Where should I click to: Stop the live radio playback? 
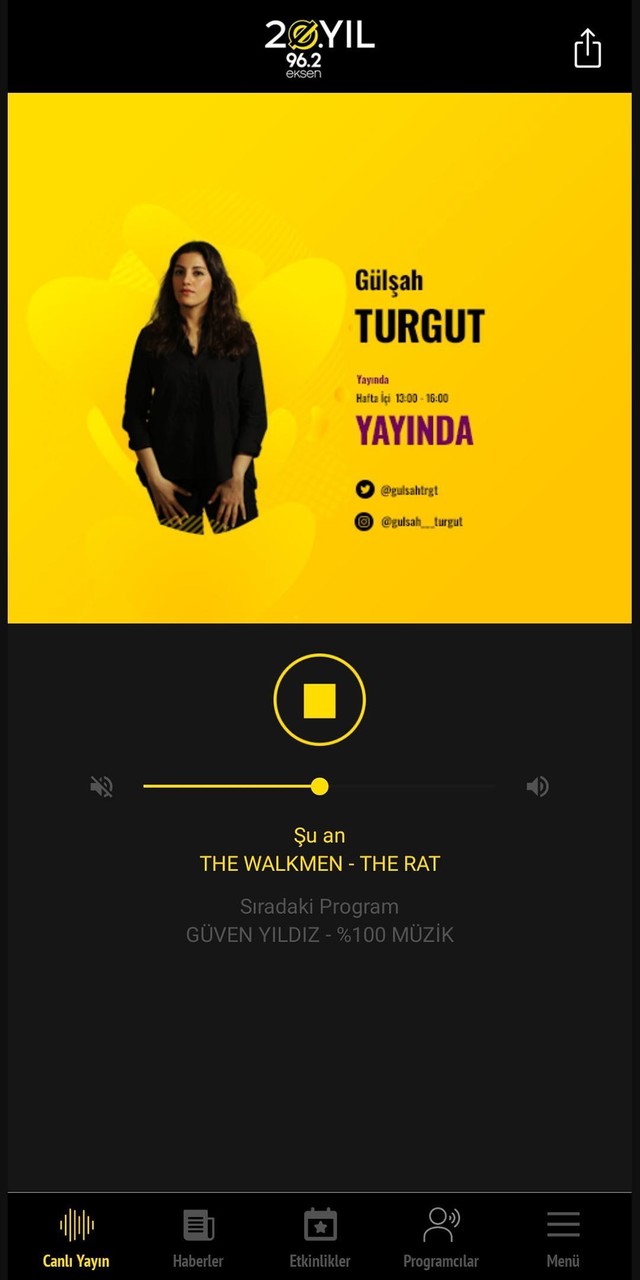(x=319, y=700)
